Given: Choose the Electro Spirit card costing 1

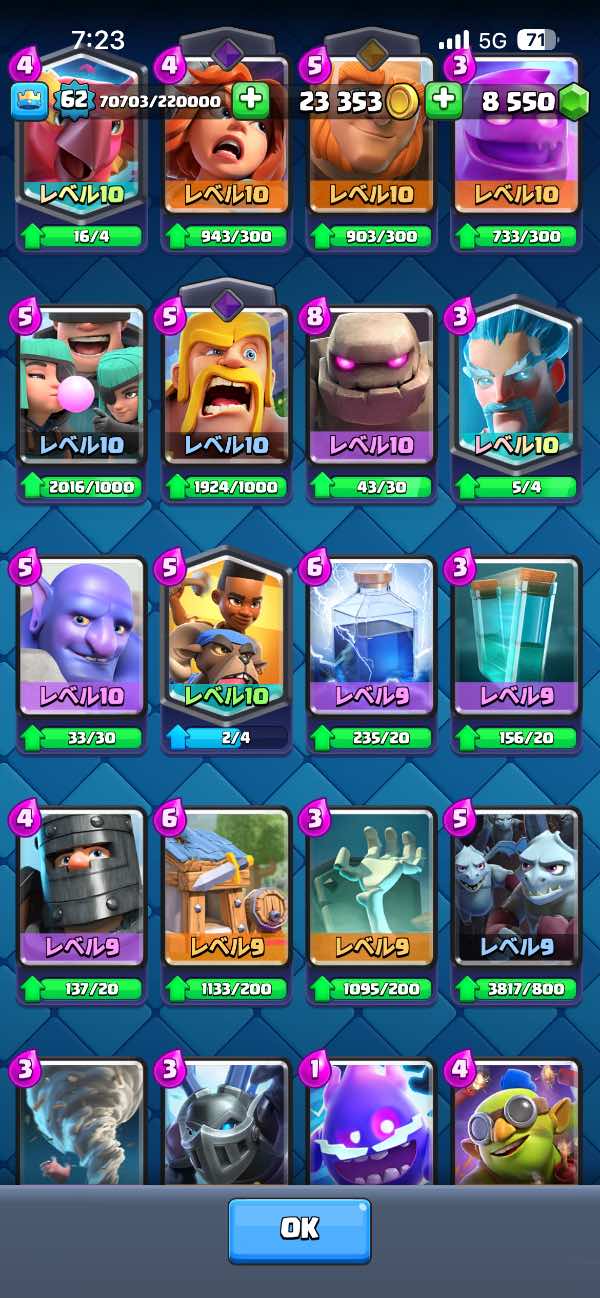Looking at the screenshot, I should click(x=371, y=1122).
